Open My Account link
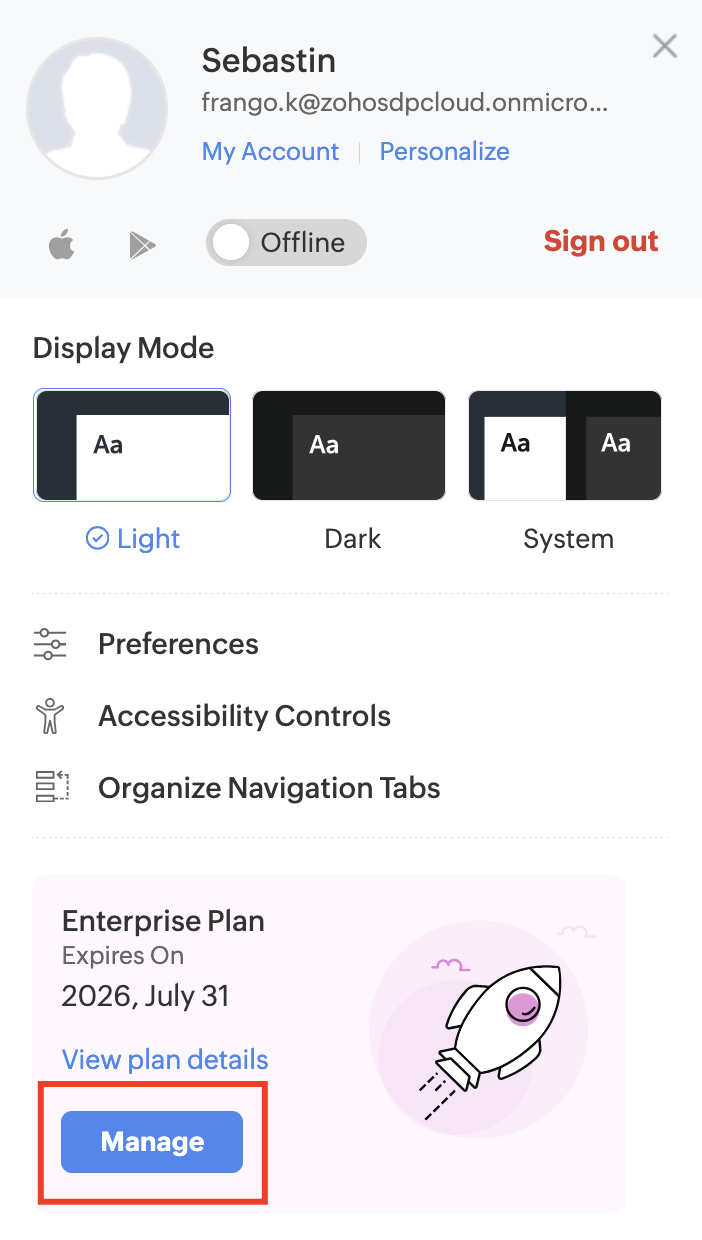Screen dimensions: 702x1240 pyautogui.click(x=270, y=152)
